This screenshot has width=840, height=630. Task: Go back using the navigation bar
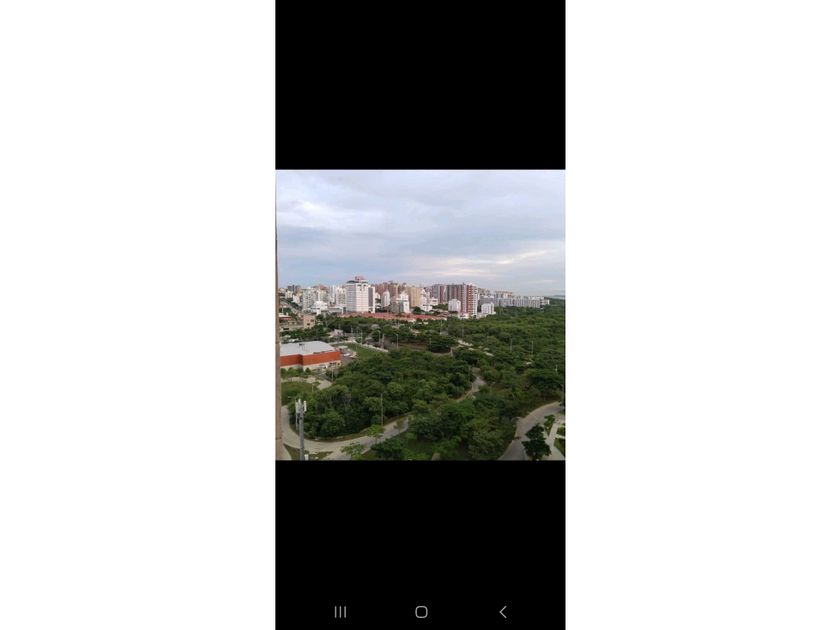click(x=503, y=612)
